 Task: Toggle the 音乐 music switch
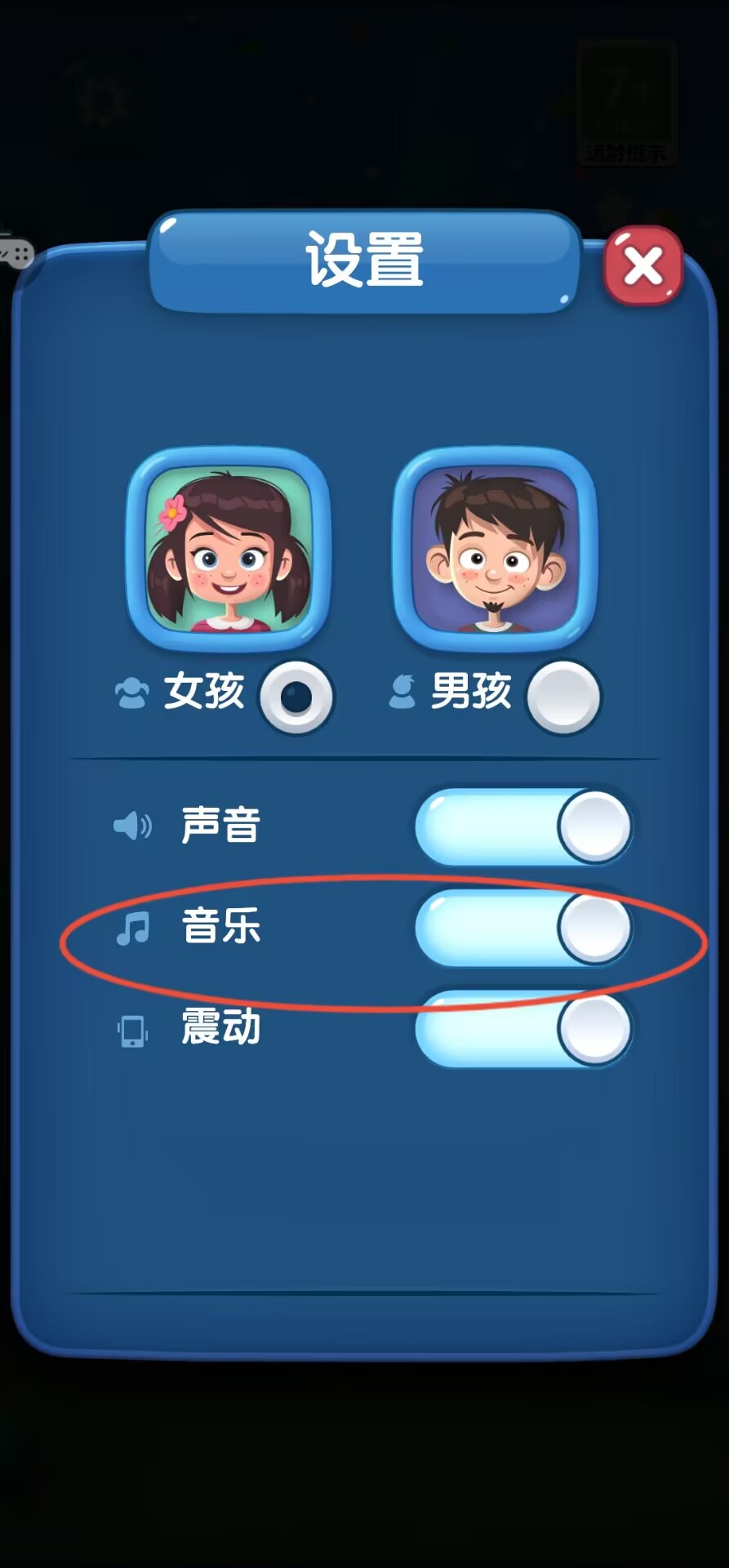coord(524,929)
